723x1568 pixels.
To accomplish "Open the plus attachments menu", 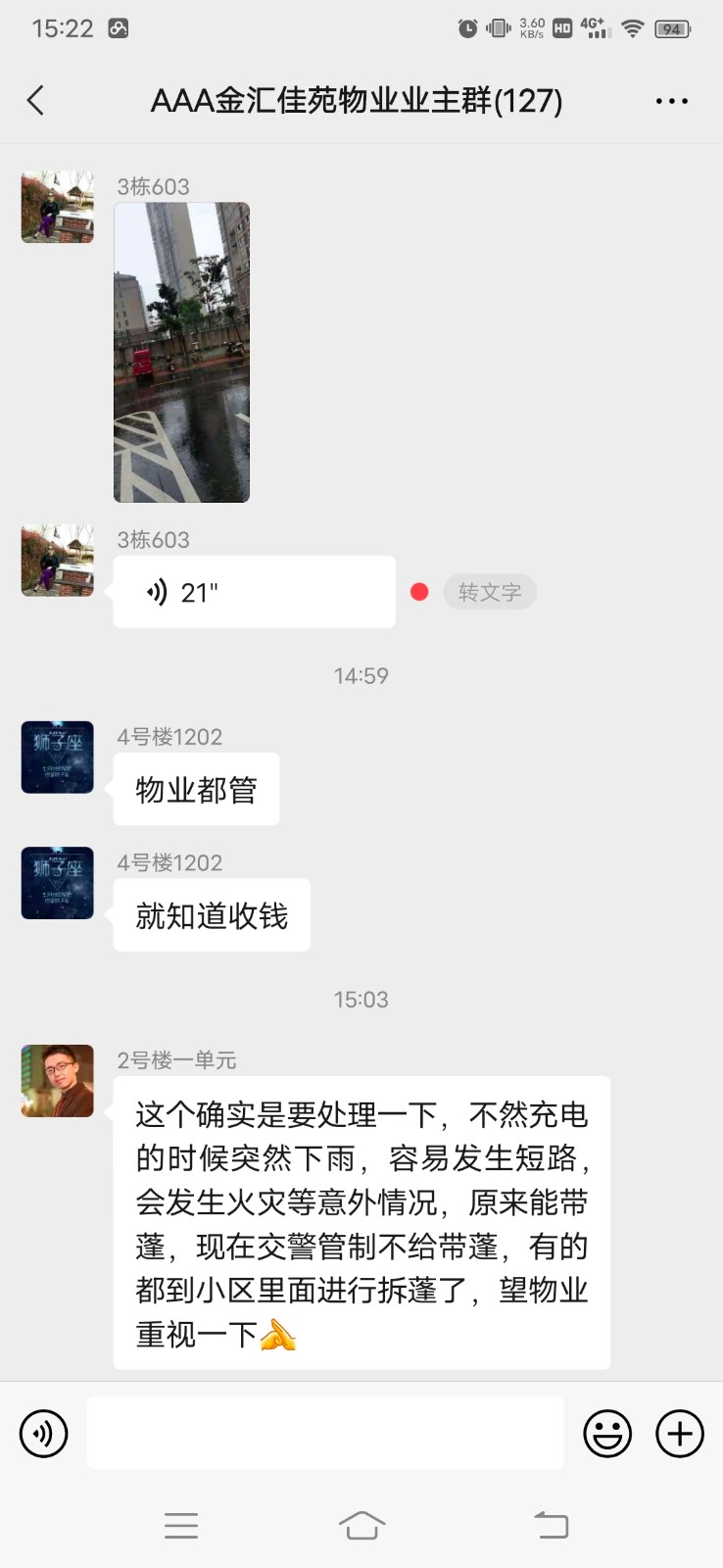I will 680,1434.
